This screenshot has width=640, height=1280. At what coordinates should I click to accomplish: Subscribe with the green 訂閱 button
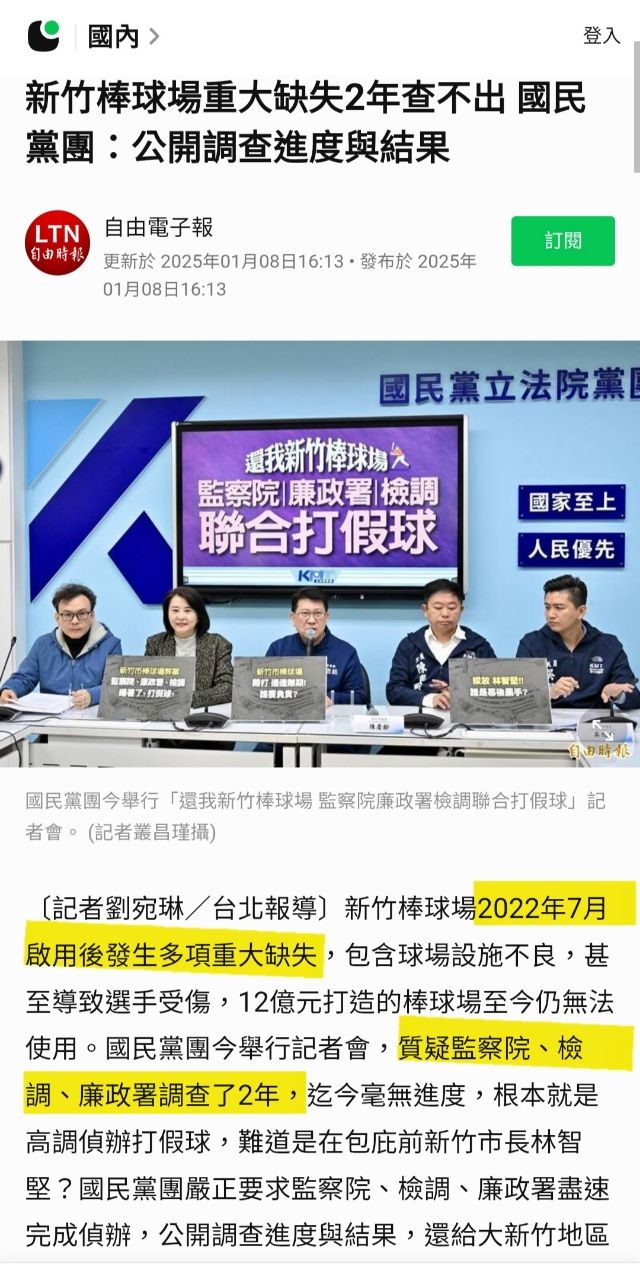point(562,241)
